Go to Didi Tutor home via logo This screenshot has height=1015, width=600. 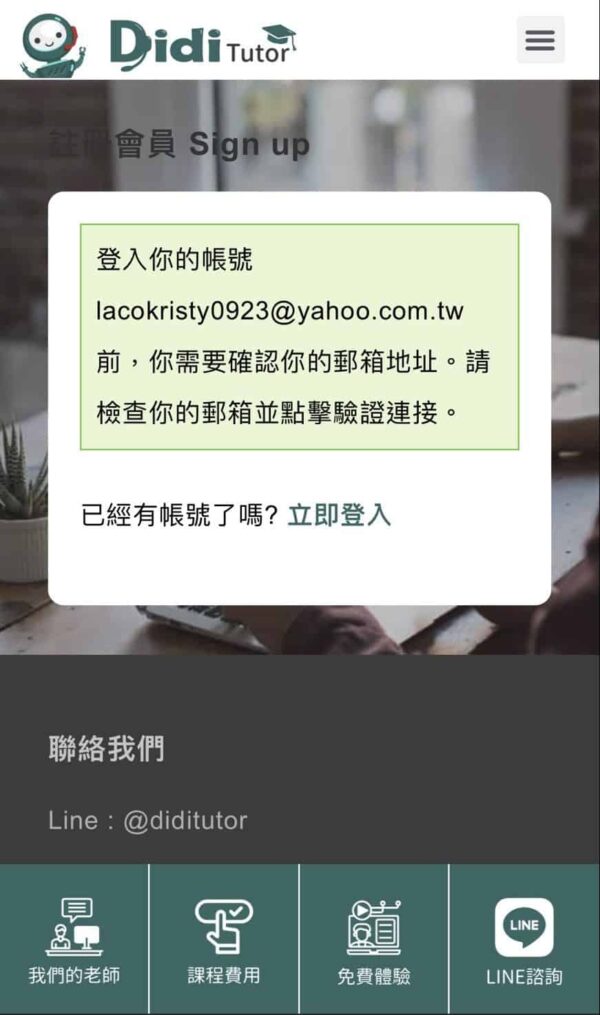[159, 44]
